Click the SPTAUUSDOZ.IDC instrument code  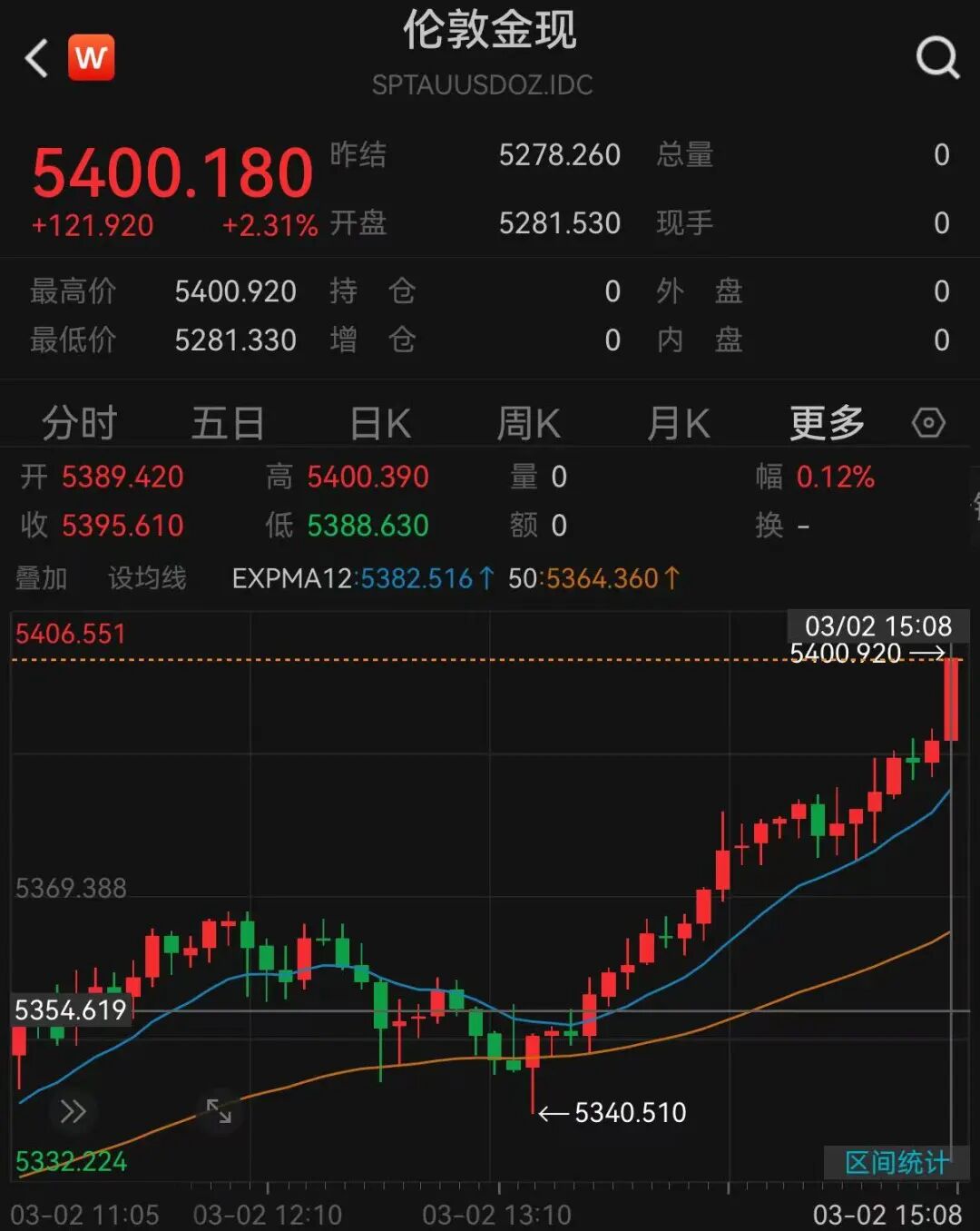pos(485,86)
